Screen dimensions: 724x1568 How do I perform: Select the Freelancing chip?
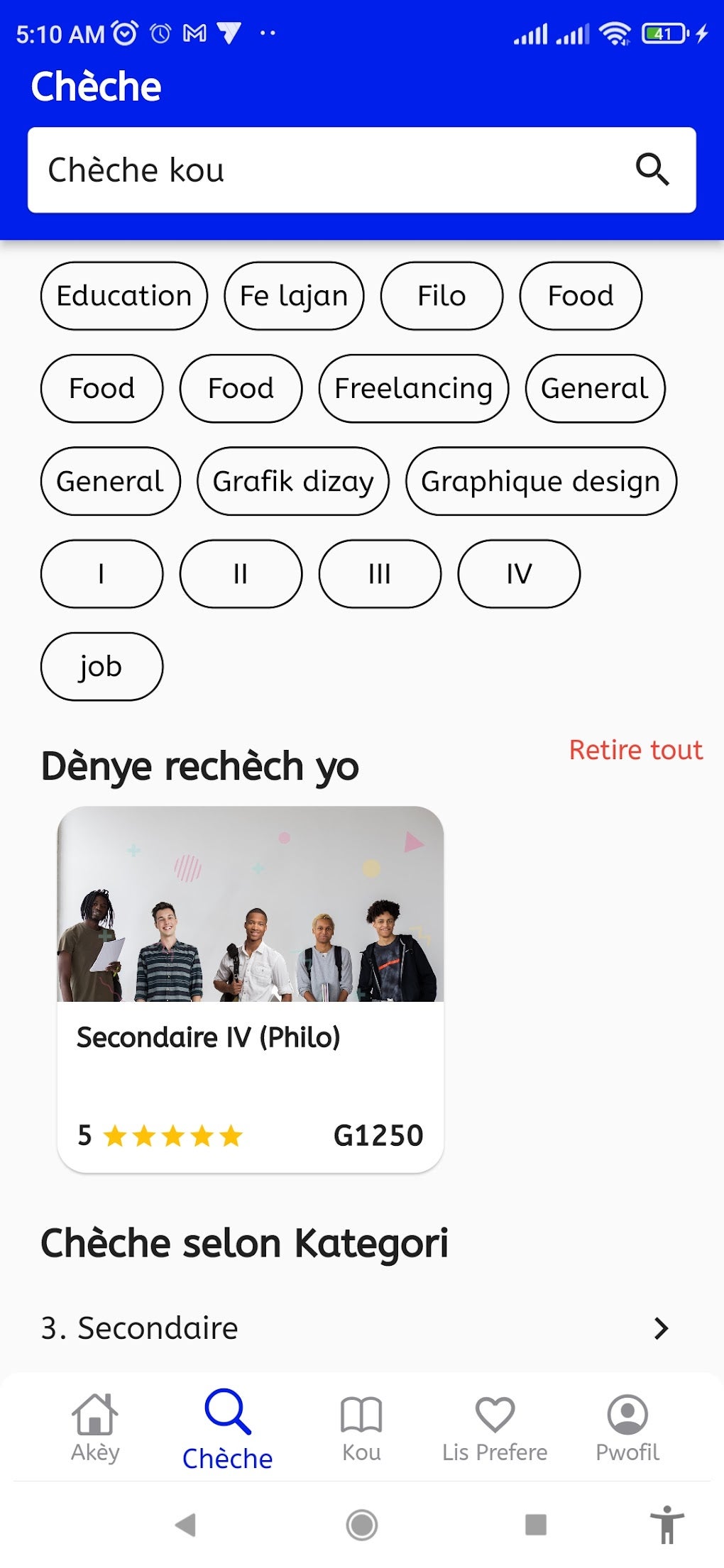coord(413,389)
